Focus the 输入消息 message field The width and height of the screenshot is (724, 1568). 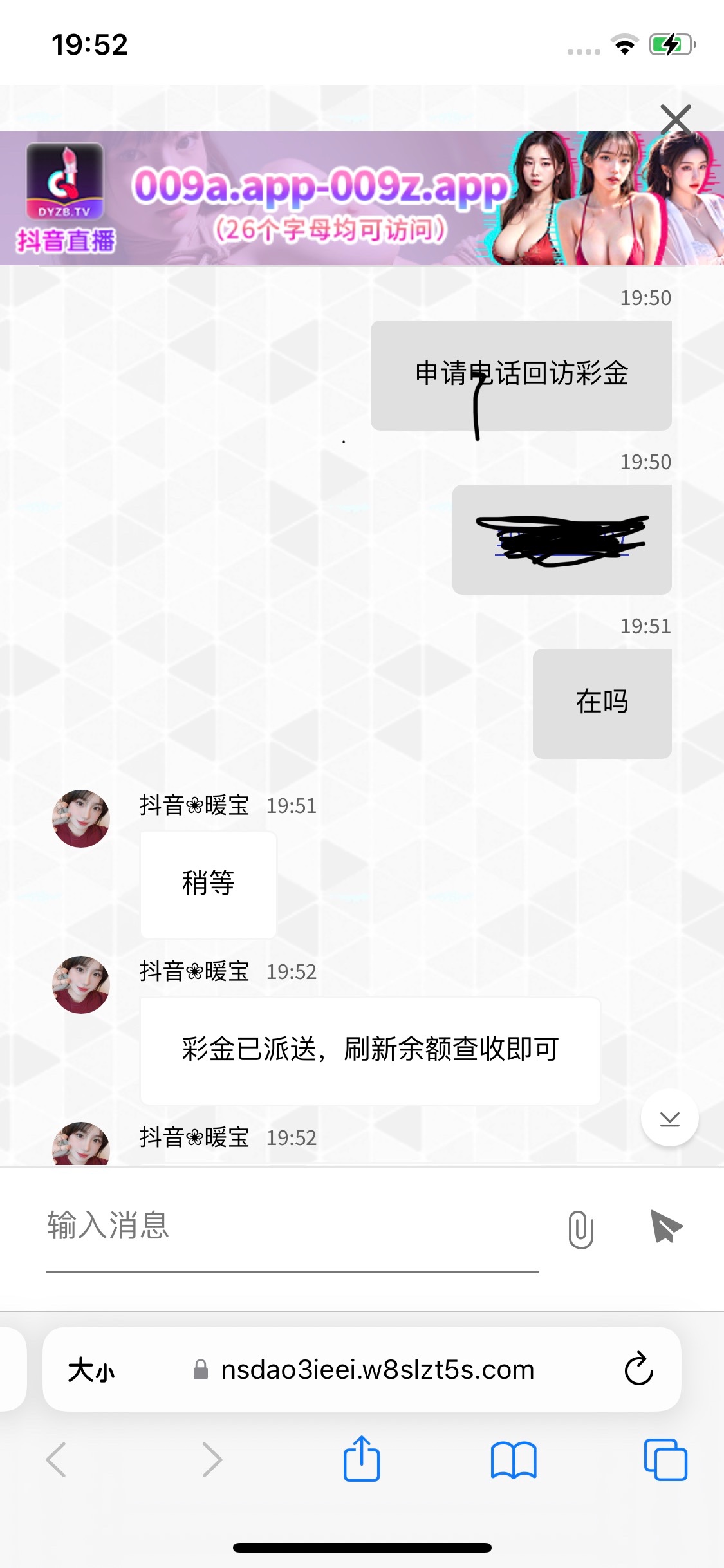pos(291,1226)
